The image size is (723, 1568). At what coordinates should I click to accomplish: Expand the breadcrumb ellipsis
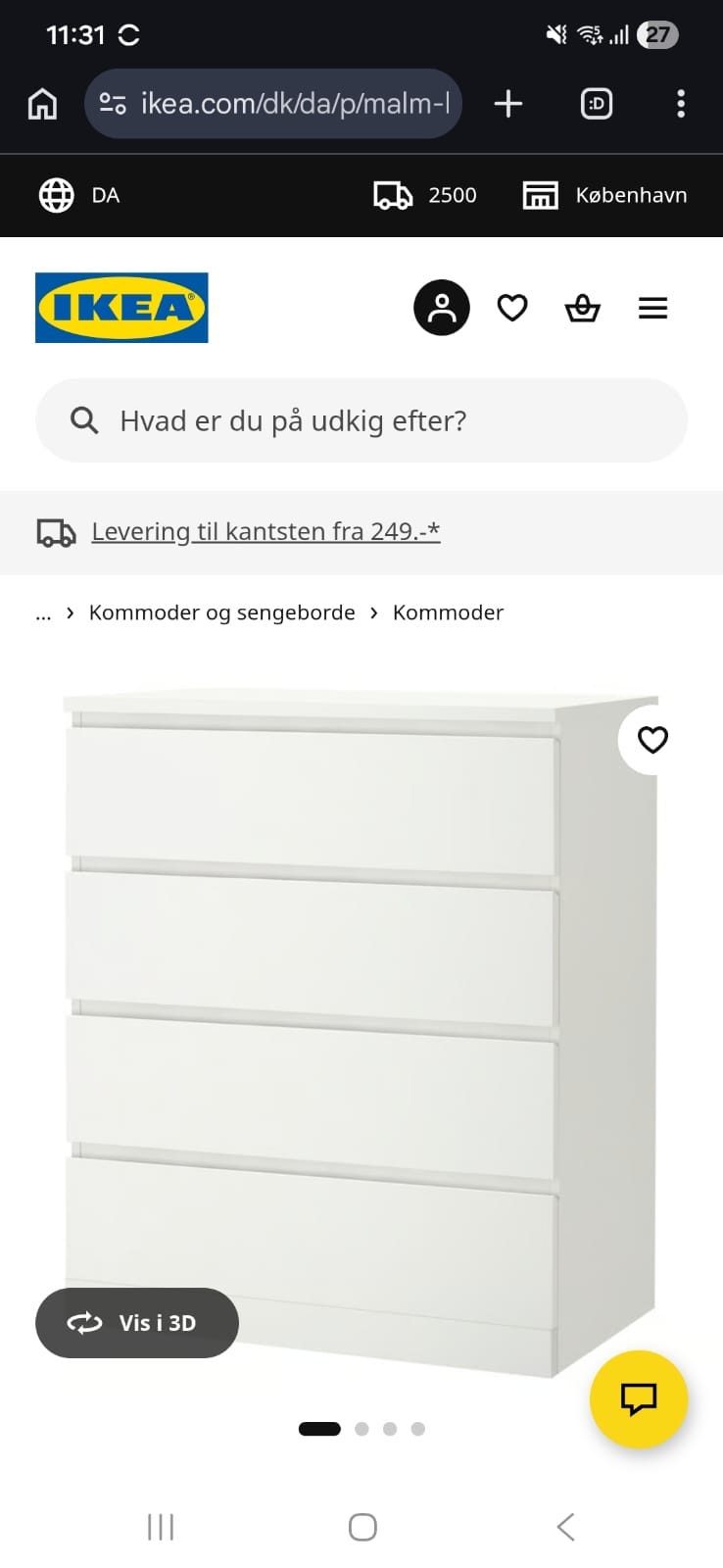click(x=43, y=612)
